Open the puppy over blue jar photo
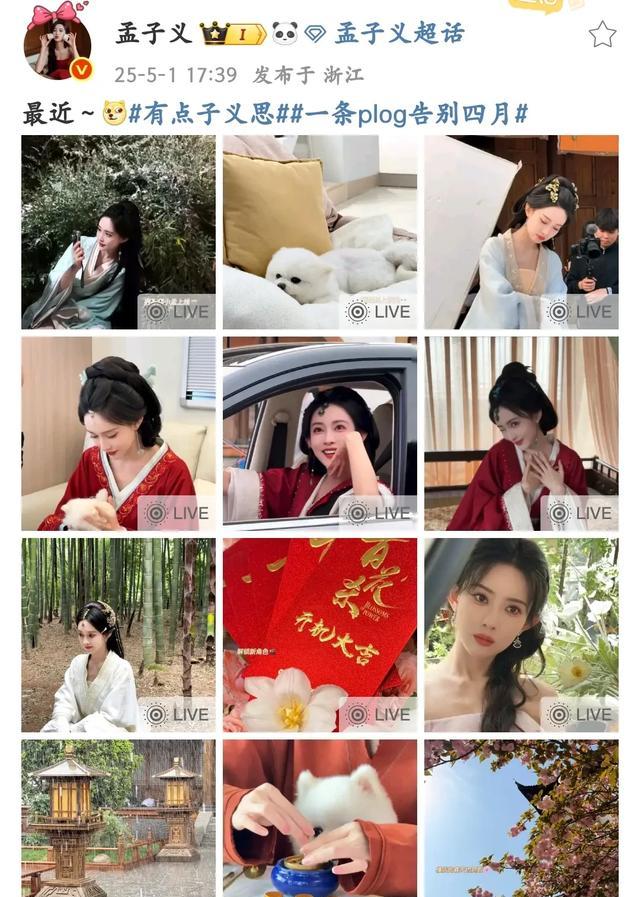Image resolution: width=640 pixels, height=897 pixels. point(320,817)
